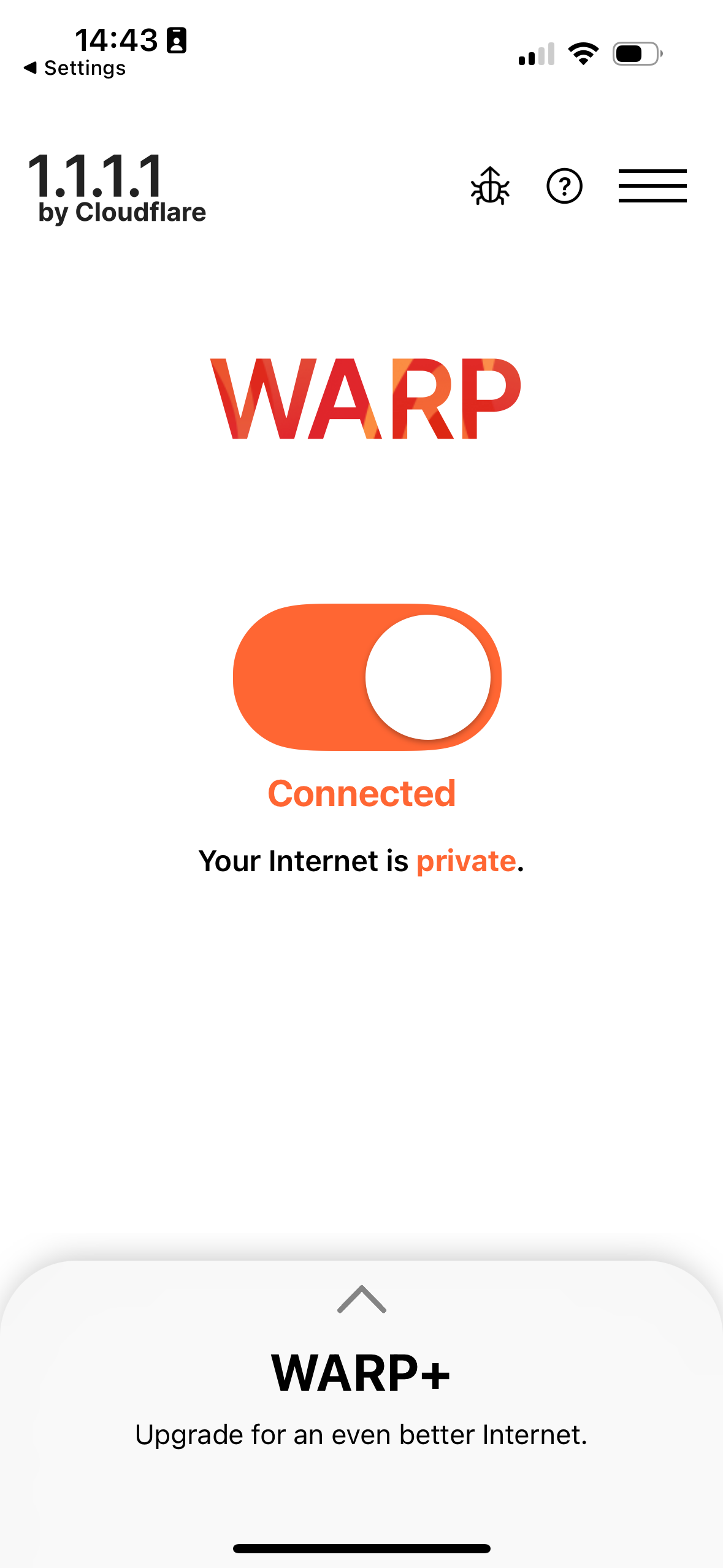Turn off the WARP connection switch
The height and width of the screenshot is (1568, 723).
[x=367, y=677]
